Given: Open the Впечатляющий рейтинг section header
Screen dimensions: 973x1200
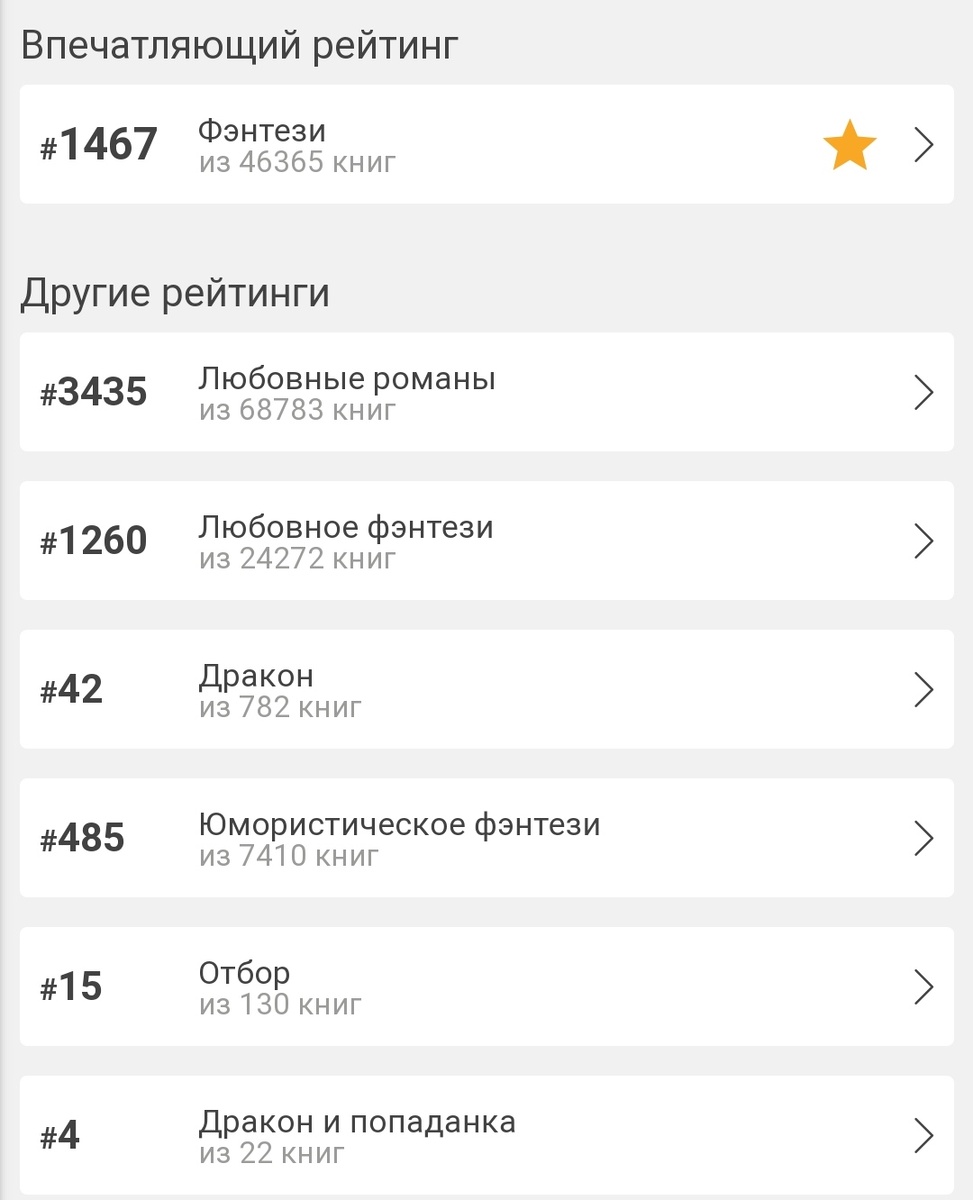Looking at the screenshot, I should (239, 43).
